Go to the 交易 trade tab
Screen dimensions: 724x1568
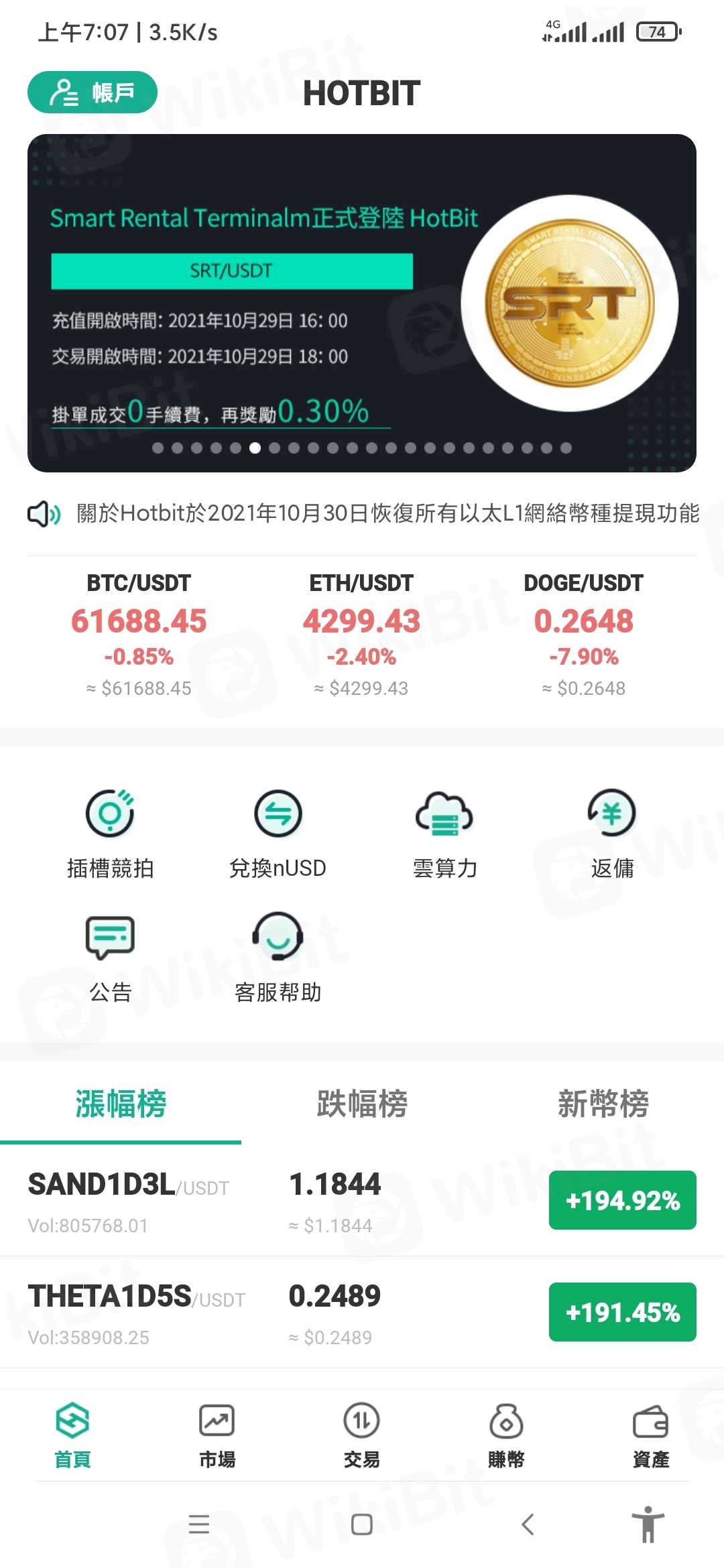click(362, 1435)
